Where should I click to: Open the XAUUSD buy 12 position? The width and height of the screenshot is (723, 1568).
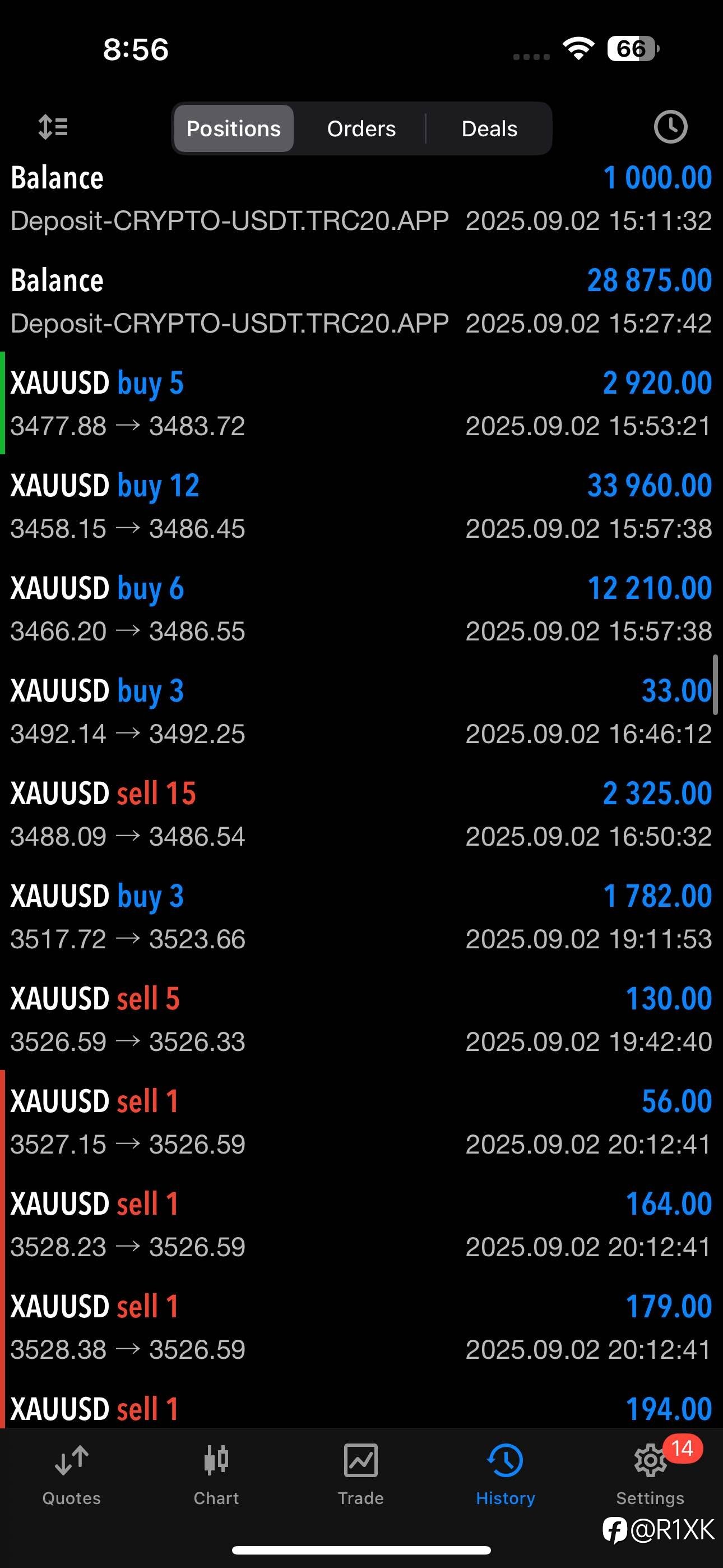tap(361, 506)
